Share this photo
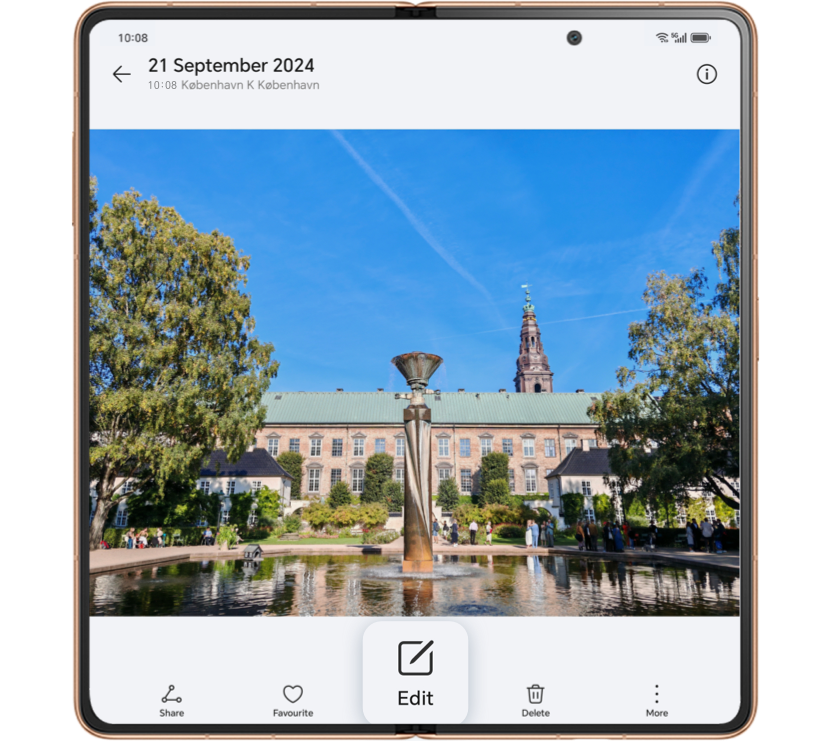The height and width of the screenshot is (741, 831). [172, 700]
